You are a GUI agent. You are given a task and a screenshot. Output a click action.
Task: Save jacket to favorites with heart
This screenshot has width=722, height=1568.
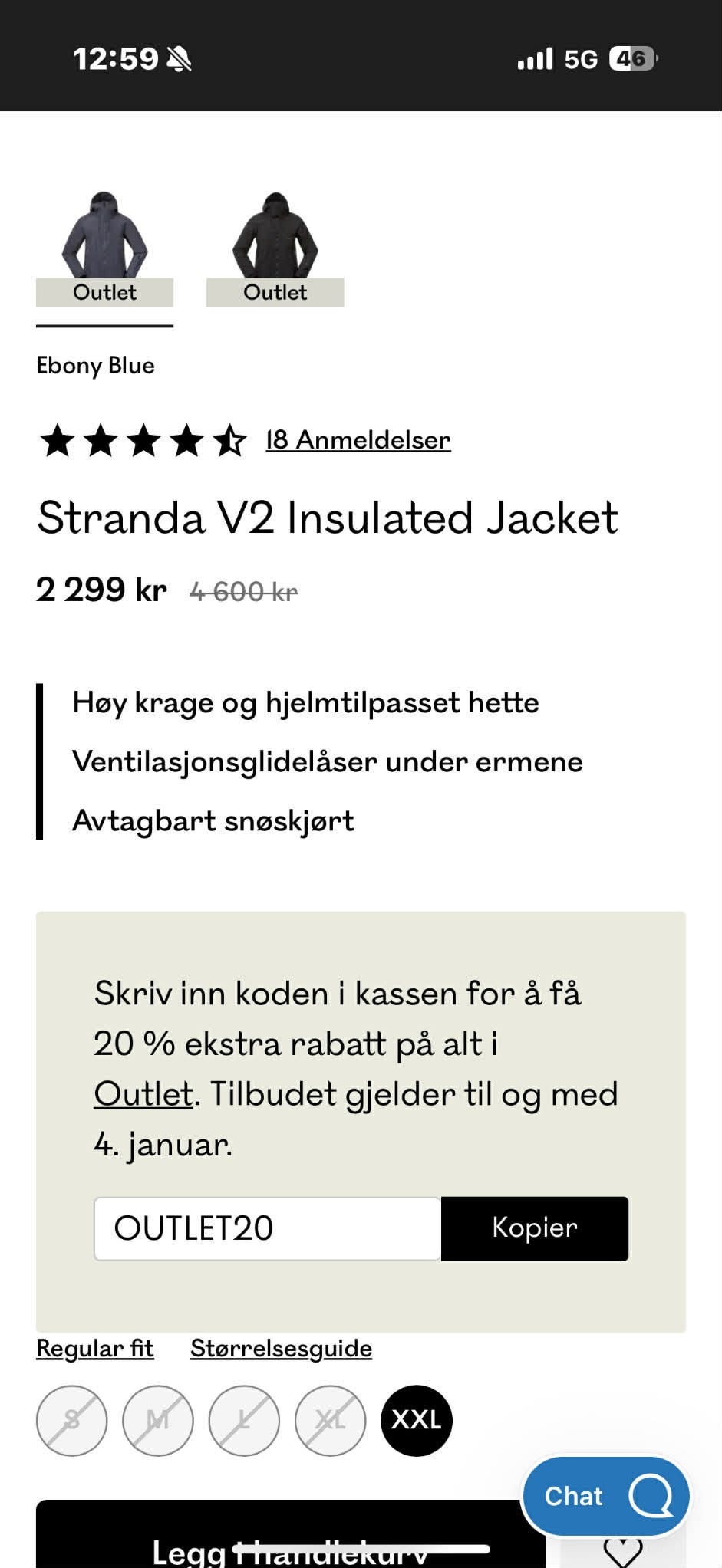623,1550
